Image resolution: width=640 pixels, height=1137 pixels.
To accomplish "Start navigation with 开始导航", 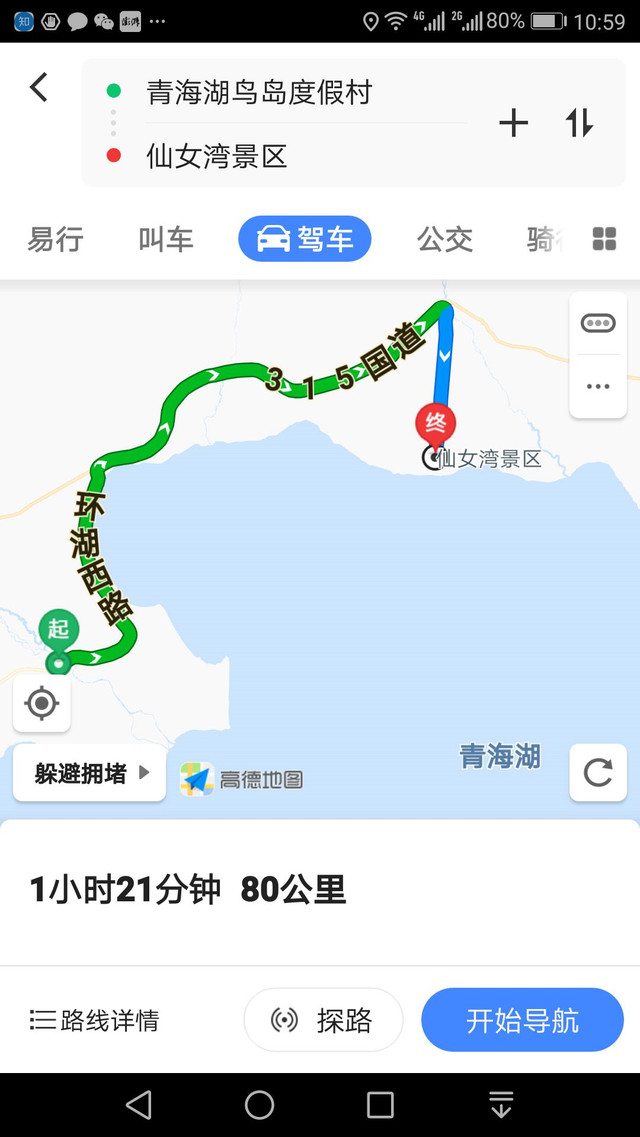I will (522, 1020).
